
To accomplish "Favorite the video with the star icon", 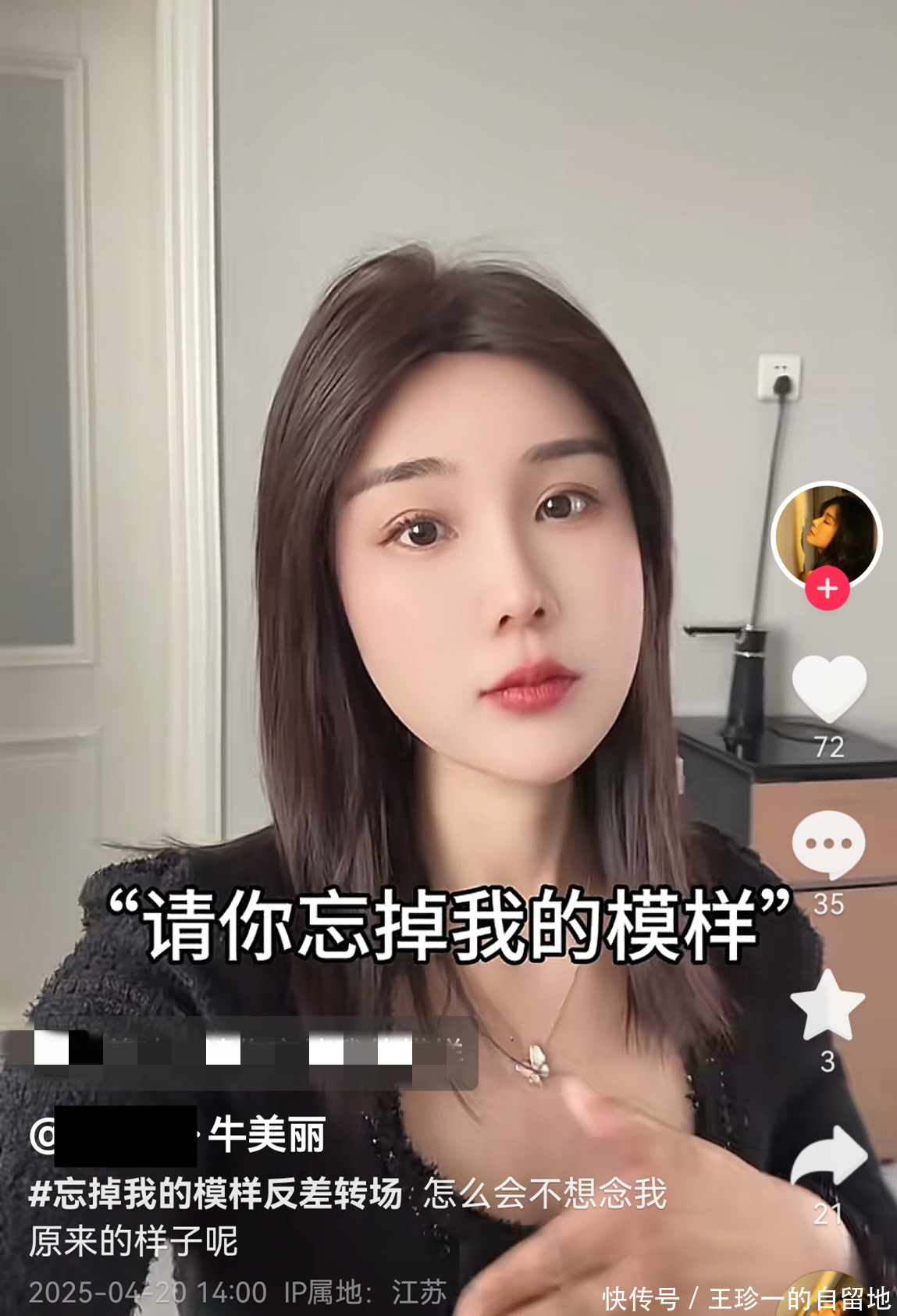I will (828, 1005).
